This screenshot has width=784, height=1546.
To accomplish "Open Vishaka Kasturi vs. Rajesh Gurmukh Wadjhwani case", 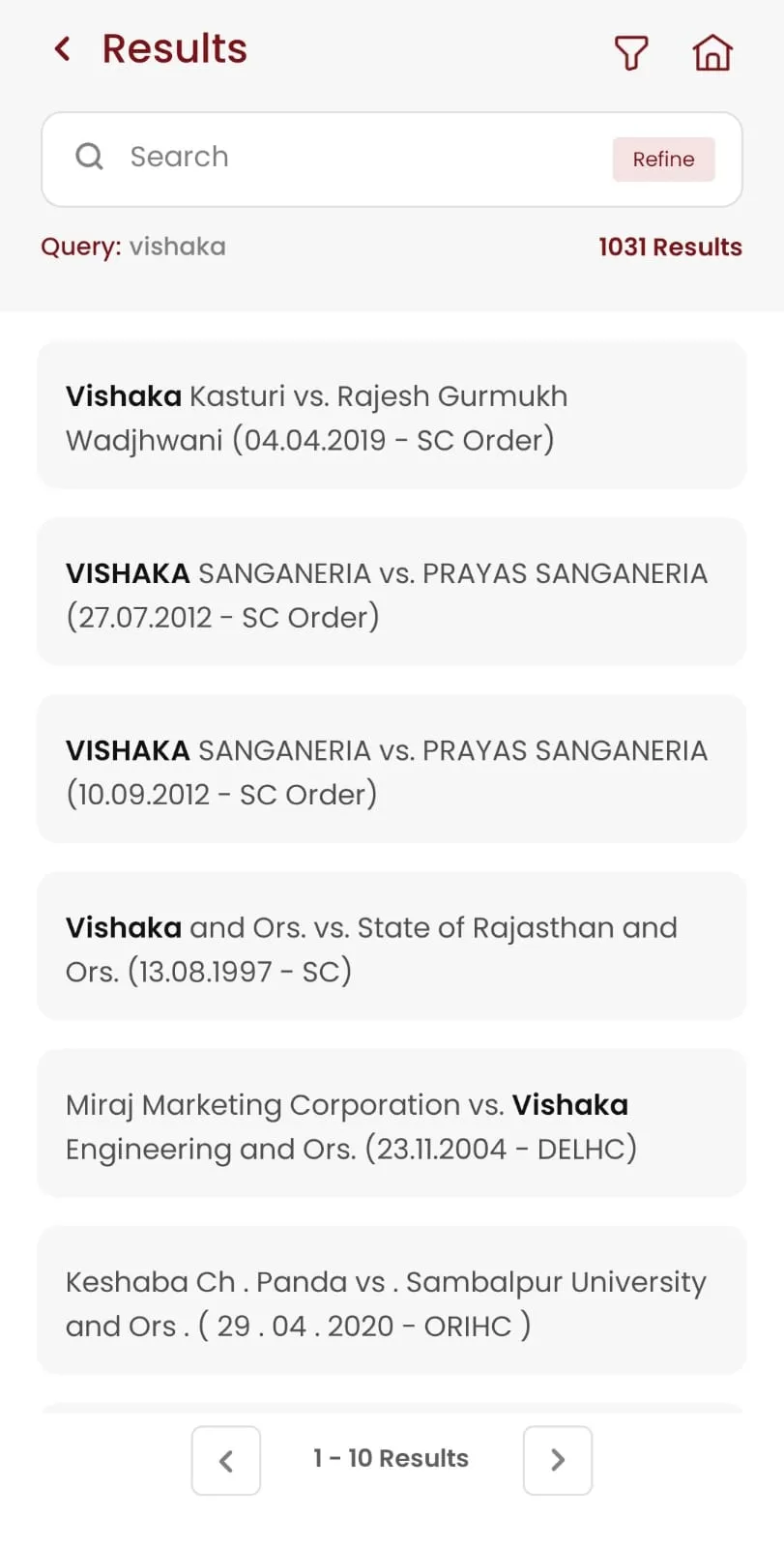I will tap(392, 416).
